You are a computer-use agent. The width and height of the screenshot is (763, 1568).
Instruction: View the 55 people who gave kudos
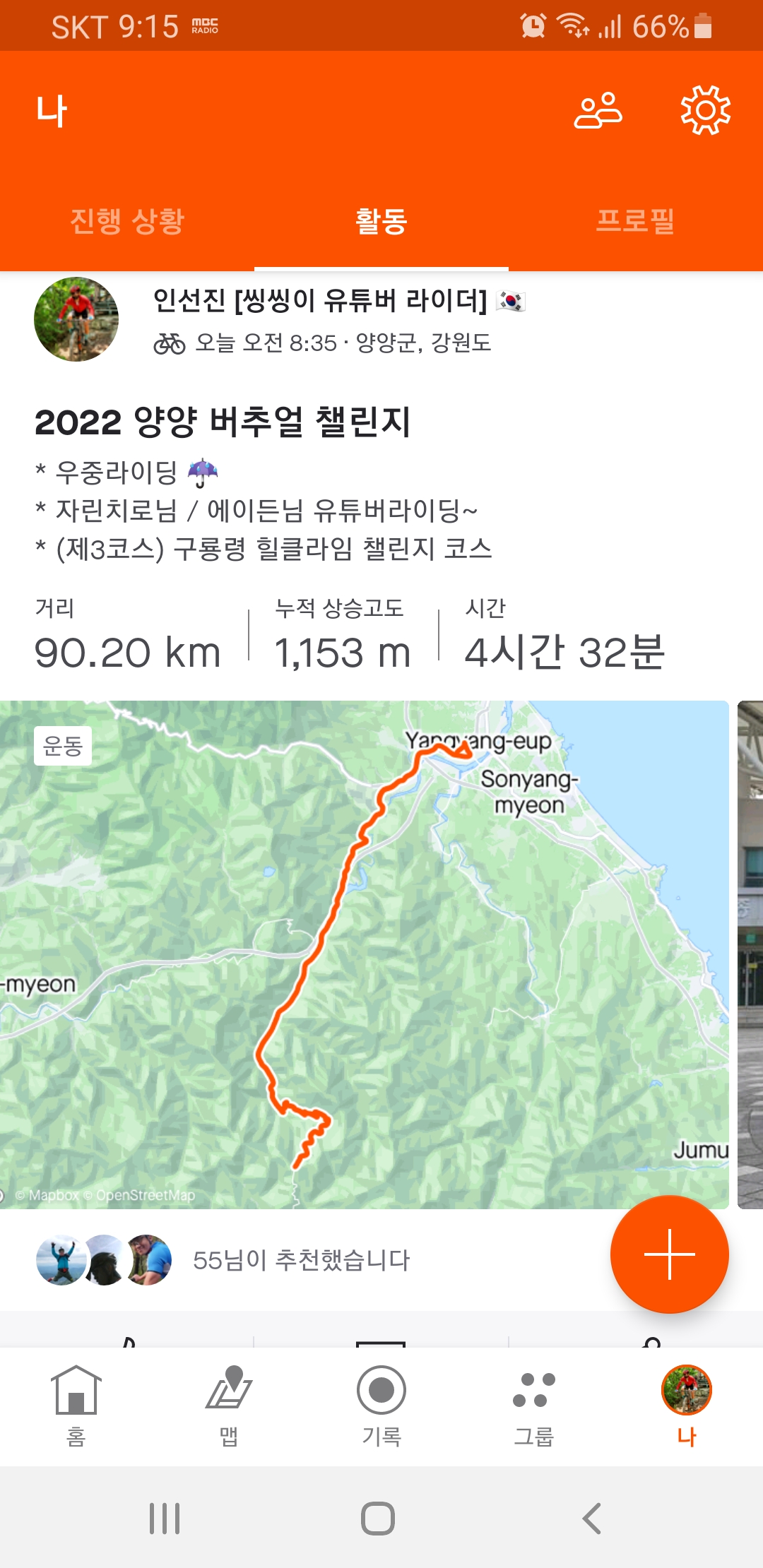pos(301,1260)
